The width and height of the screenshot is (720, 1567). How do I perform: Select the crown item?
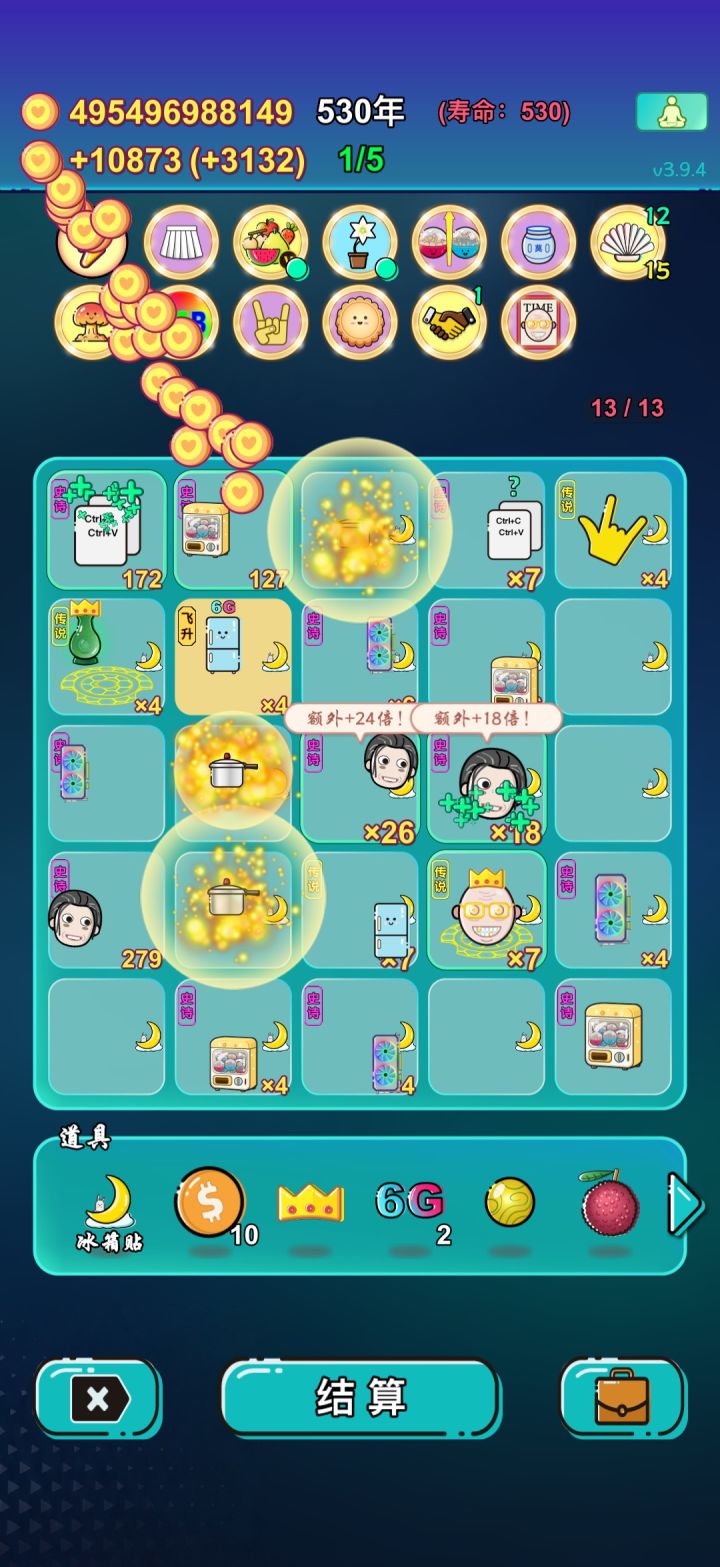click(310, 1202)
